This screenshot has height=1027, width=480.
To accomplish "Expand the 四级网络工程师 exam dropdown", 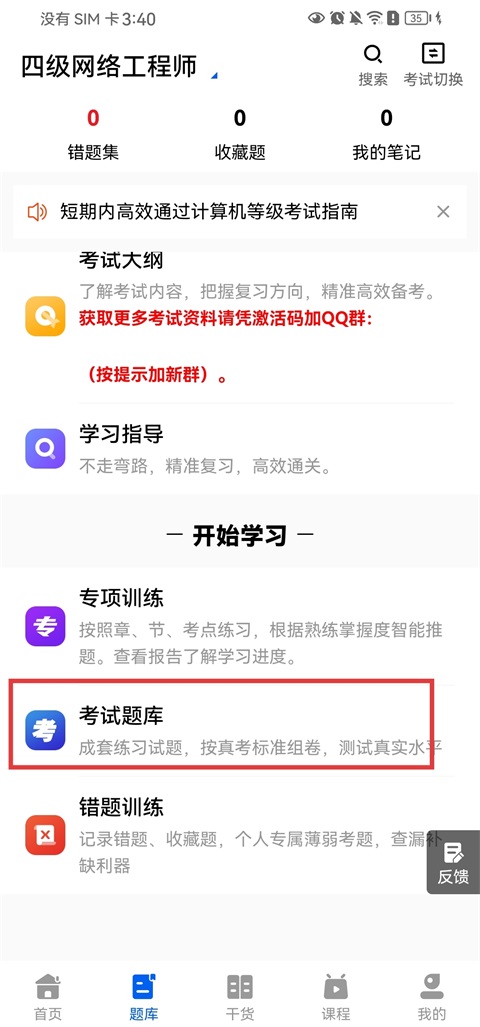I will (x=119, y=67).
